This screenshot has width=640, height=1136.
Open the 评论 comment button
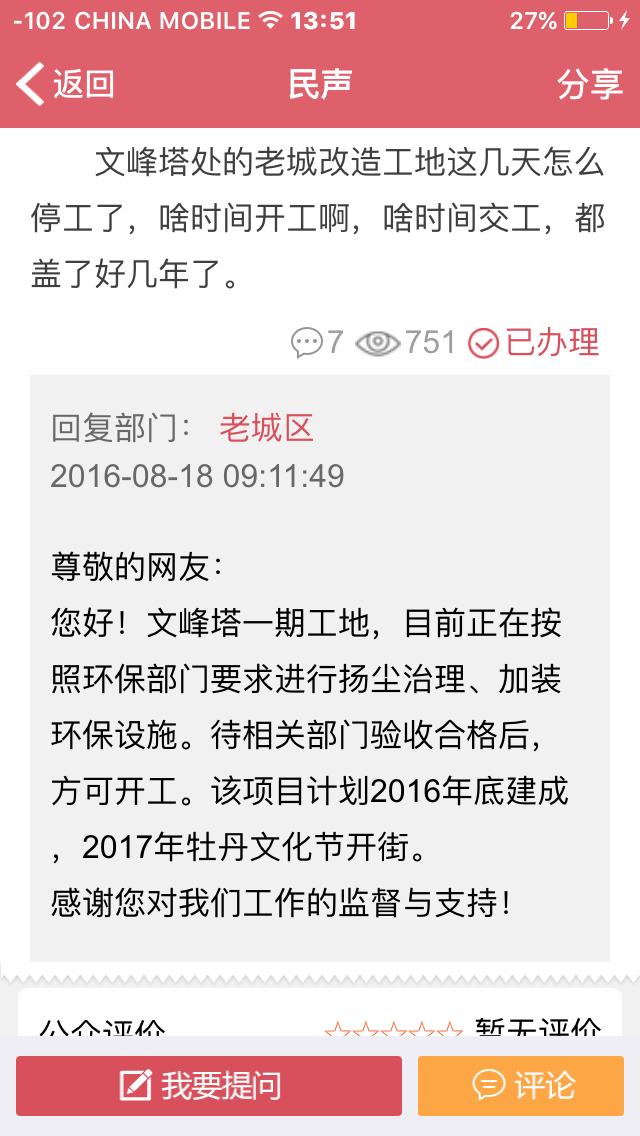click(520, 1085)
